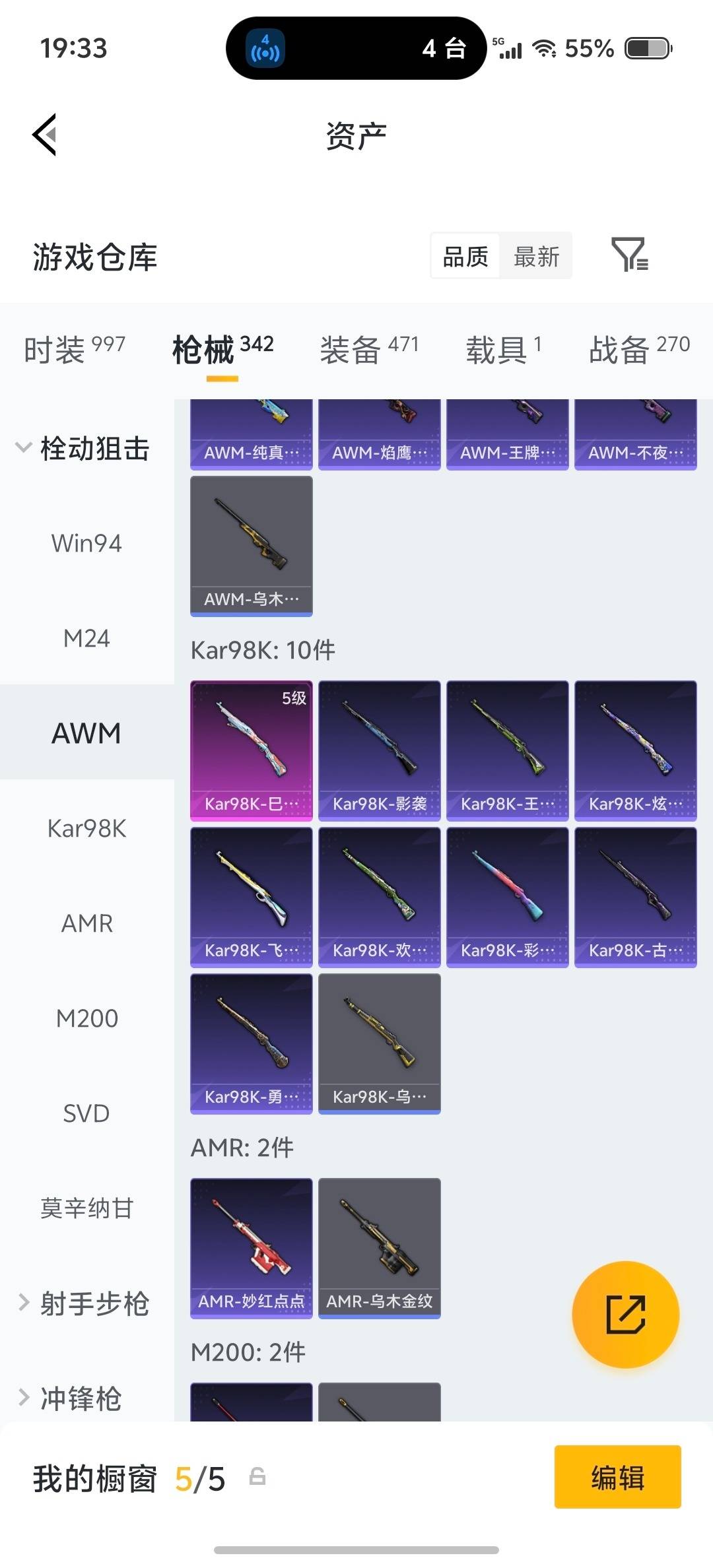713x1568 pixels.
Task: Select the Kar98K-影袭 skin thumbnail
Action: point(378,750)
